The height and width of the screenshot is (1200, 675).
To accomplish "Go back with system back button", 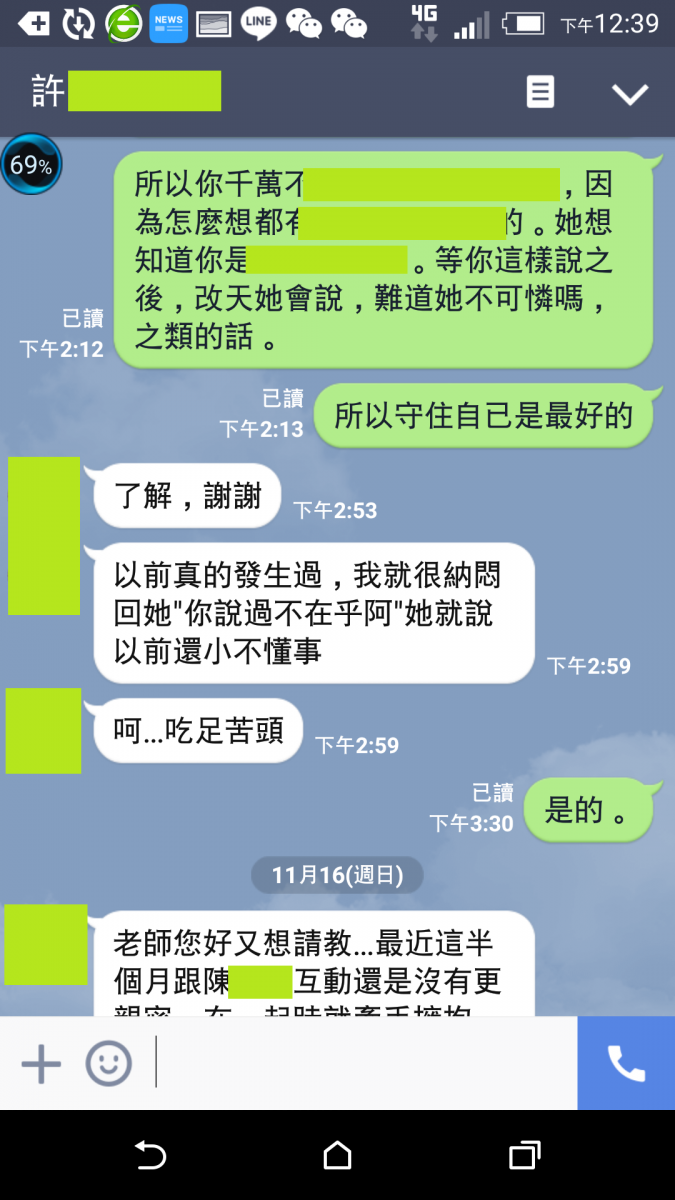I will pyautogui.click(x=150, y=1156).
